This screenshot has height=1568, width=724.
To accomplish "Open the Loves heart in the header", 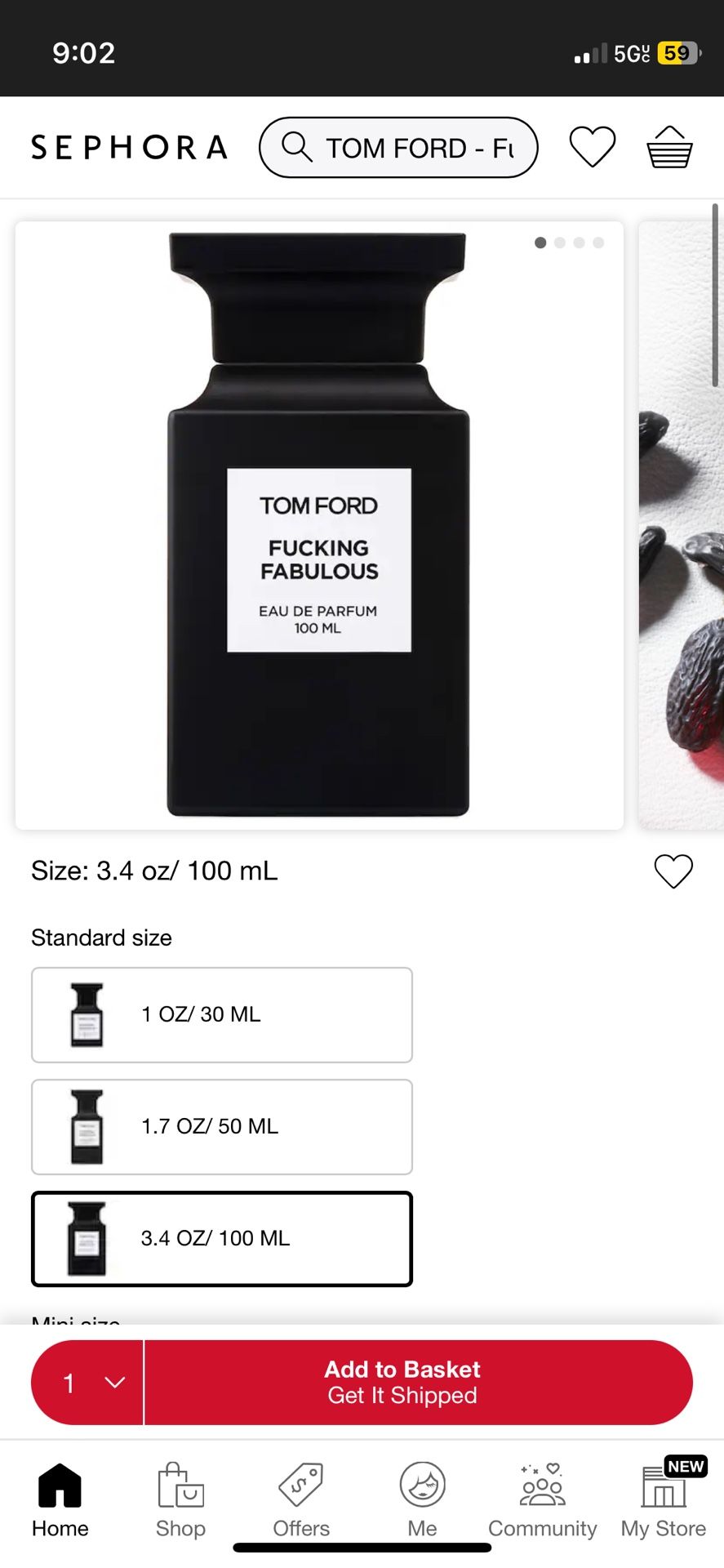I will pos(592,147).
